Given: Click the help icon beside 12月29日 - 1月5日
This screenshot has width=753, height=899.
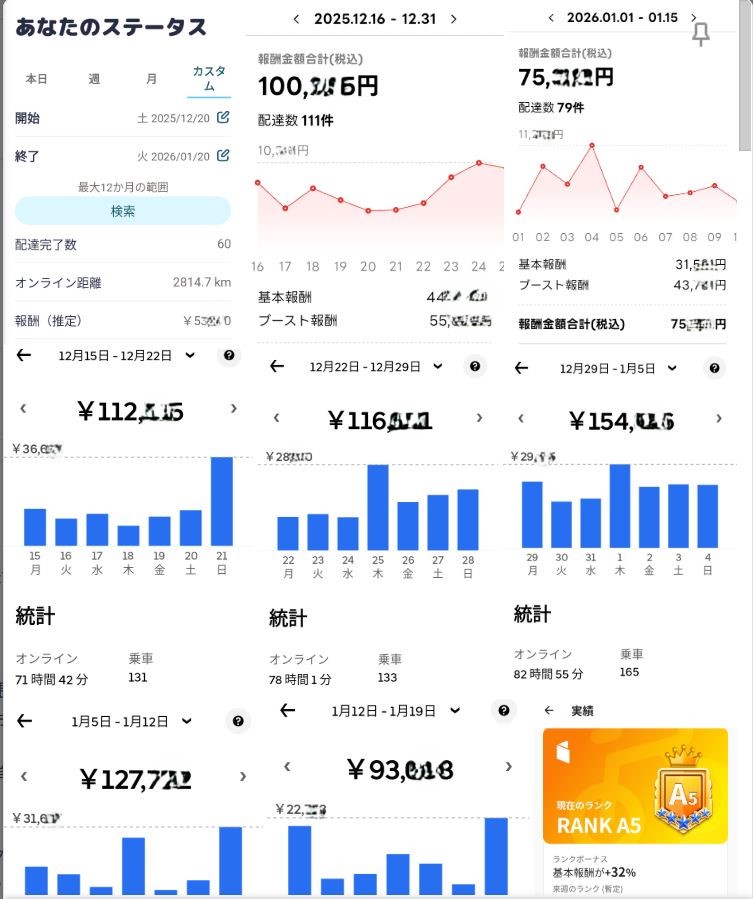Looking at the screenshot, I should pyautogui.click(x=714, y=368).
